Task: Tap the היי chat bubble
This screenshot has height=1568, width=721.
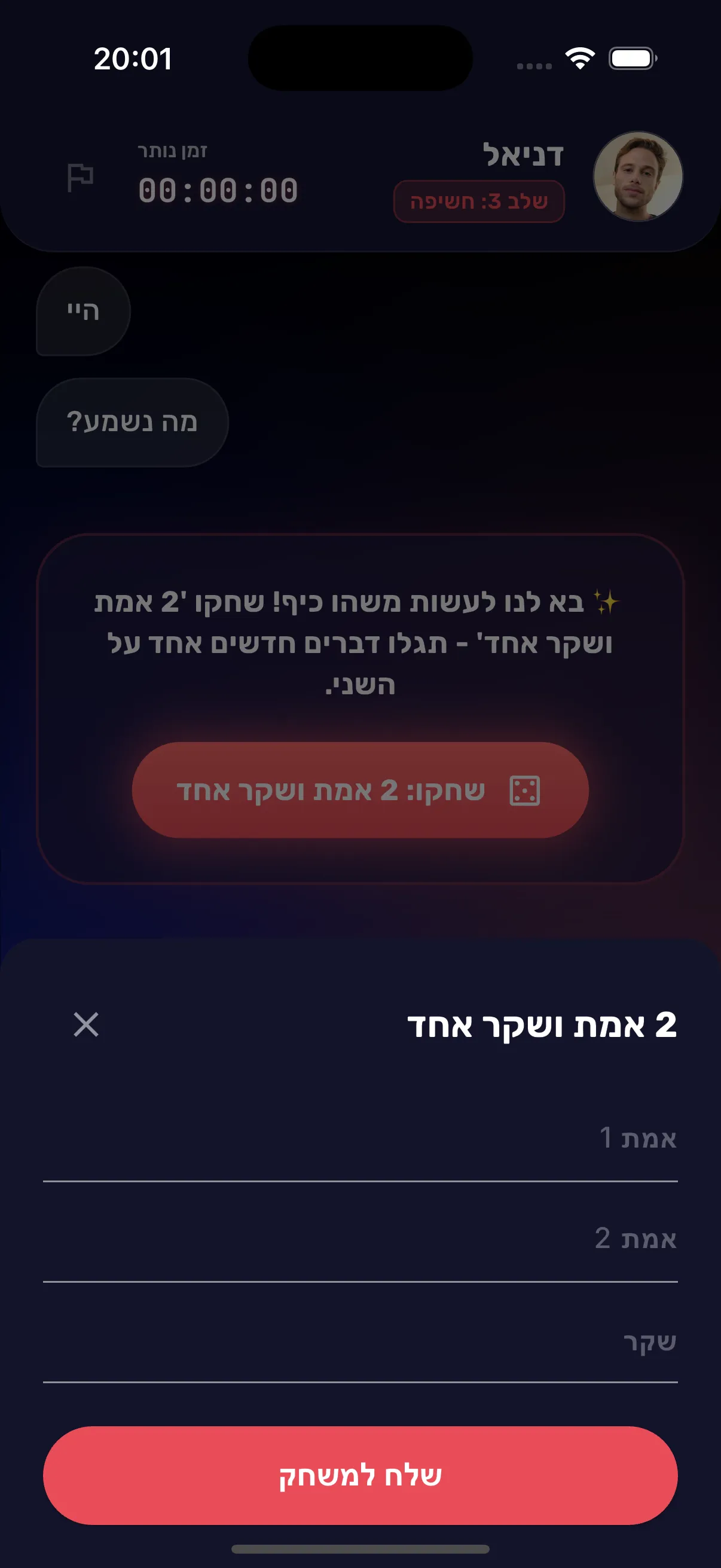Action: pyautogui.click(x=83, y=310)
